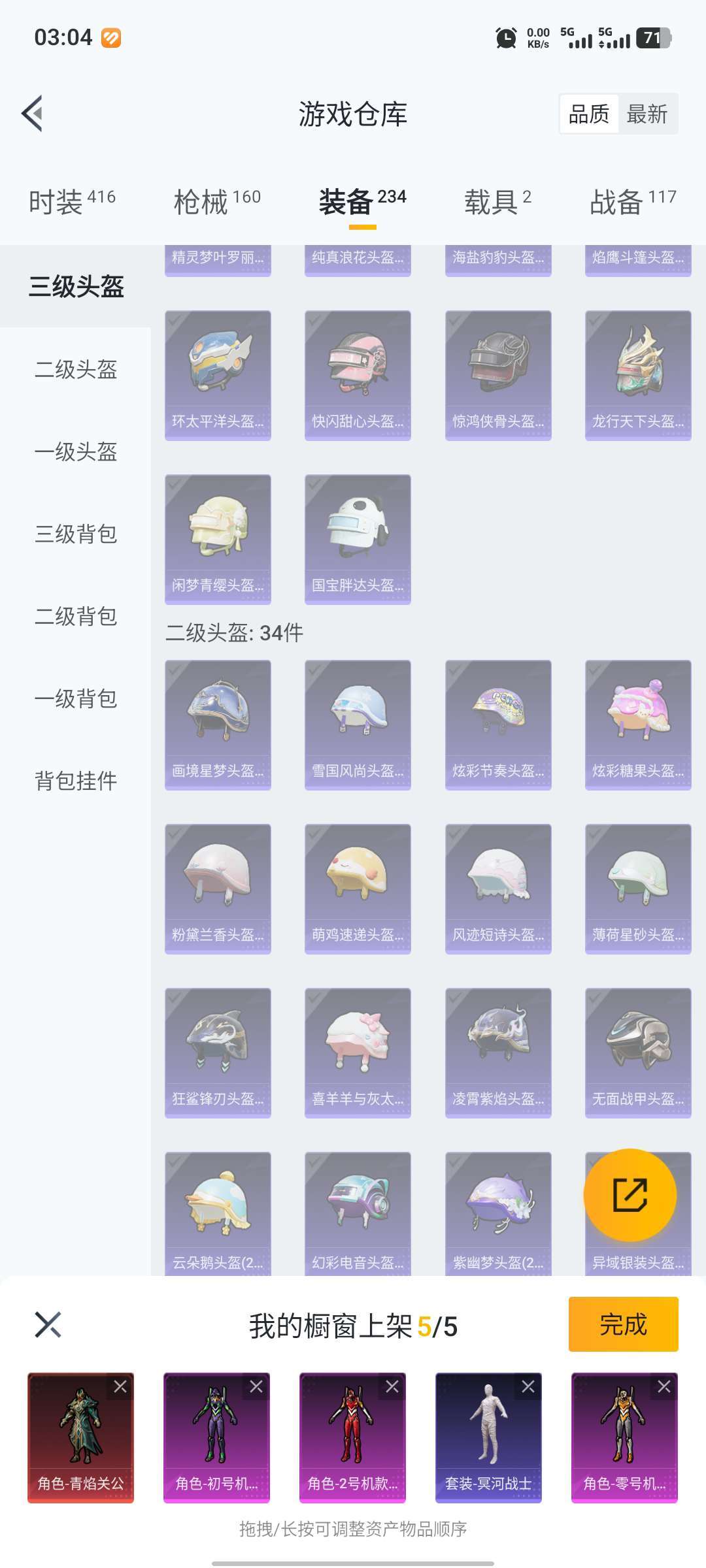Choose the 狂鲨锋刃头盔 helmet
Image resolution: width=706 pixels, height=1568 pixels.
tap(218, 1053)
